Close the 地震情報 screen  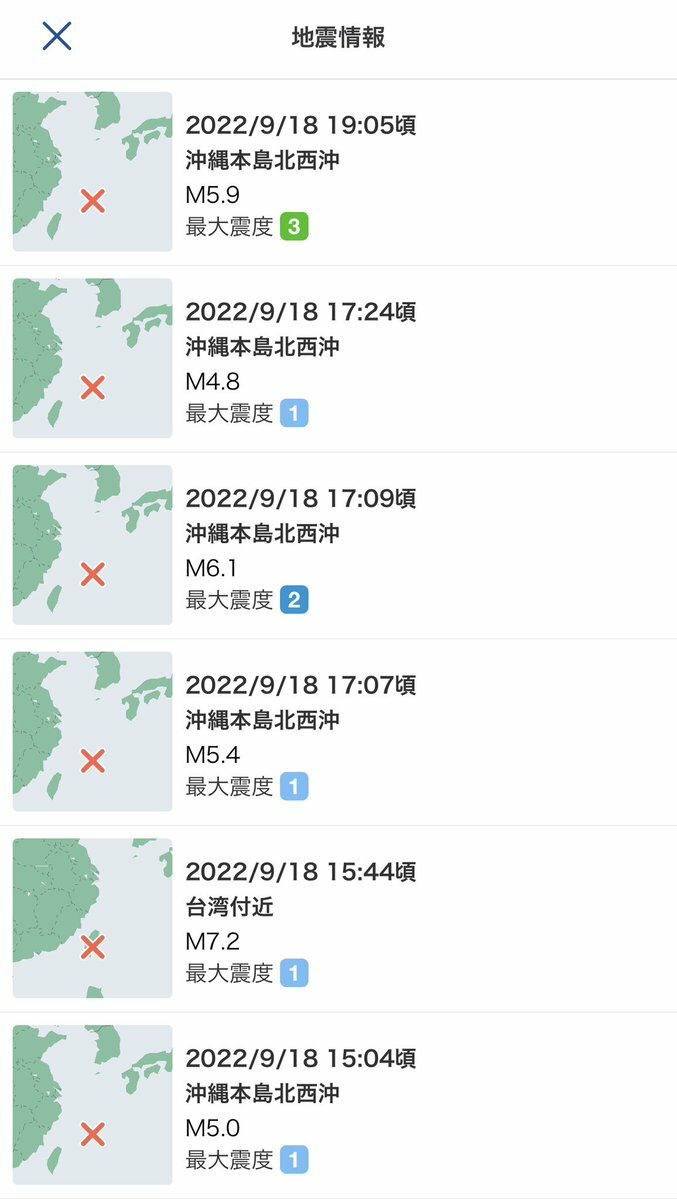57,36
